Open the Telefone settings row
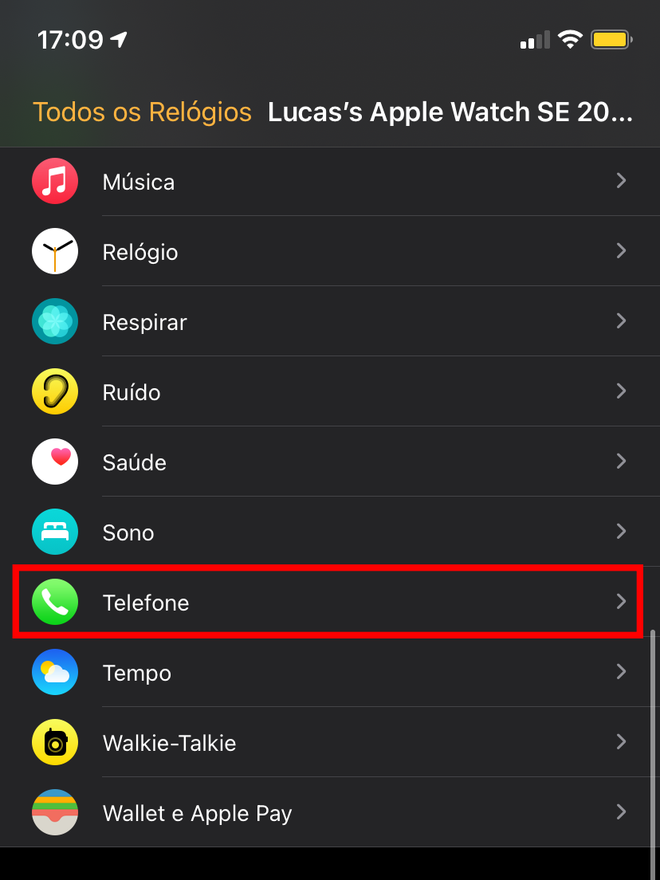Screen dimensions: 660x880 pyautogui.click(x=330, y=602)
